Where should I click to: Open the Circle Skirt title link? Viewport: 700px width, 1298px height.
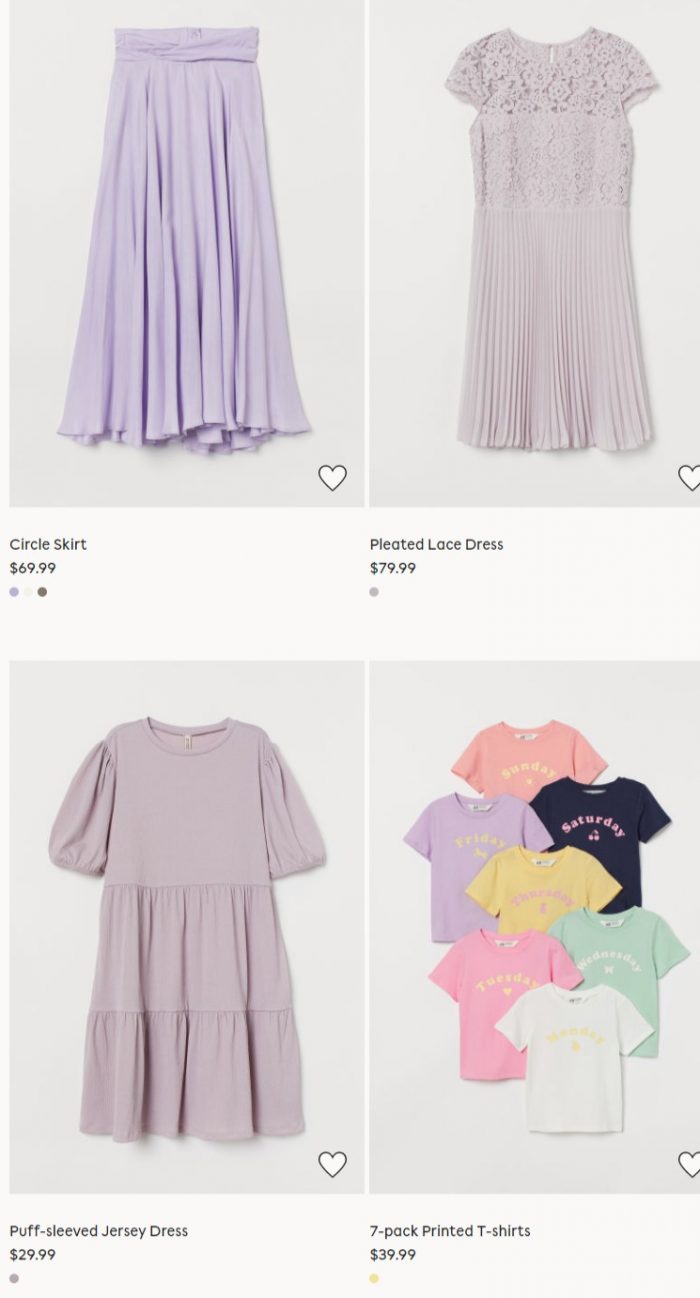48,544
